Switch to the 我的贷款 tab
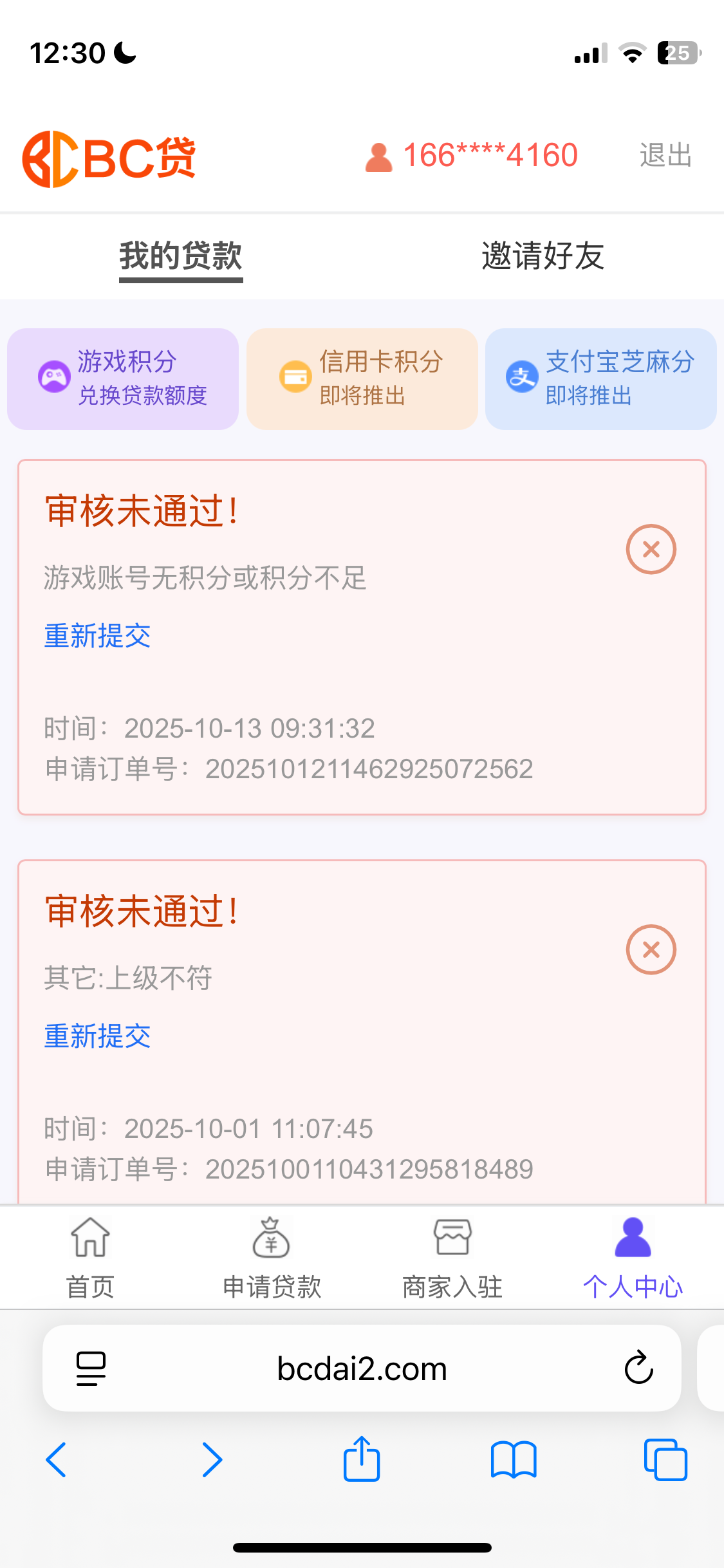 [x=181, y=256]
